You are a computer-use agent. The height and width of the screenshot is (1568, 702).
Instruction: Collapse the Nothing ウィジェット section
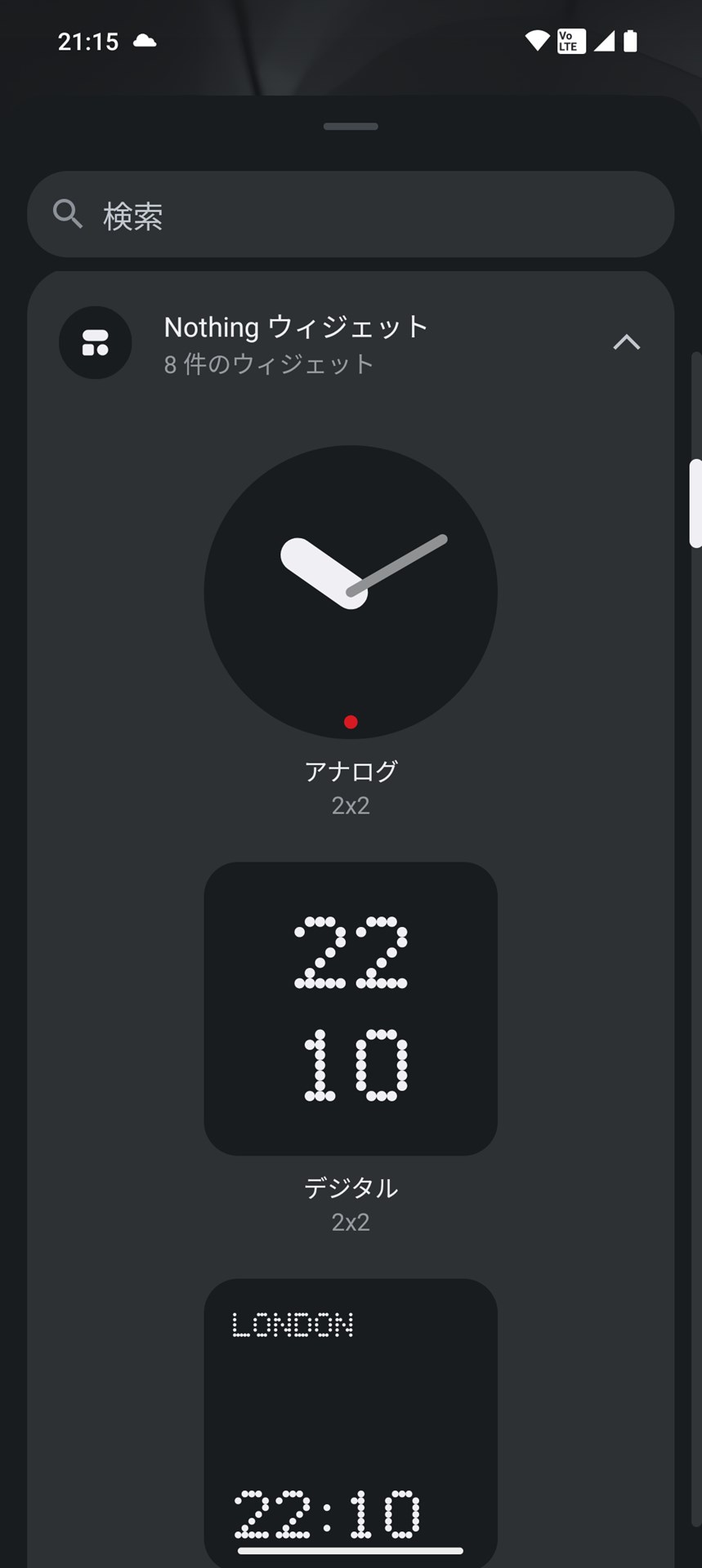[x=626, y=342]
